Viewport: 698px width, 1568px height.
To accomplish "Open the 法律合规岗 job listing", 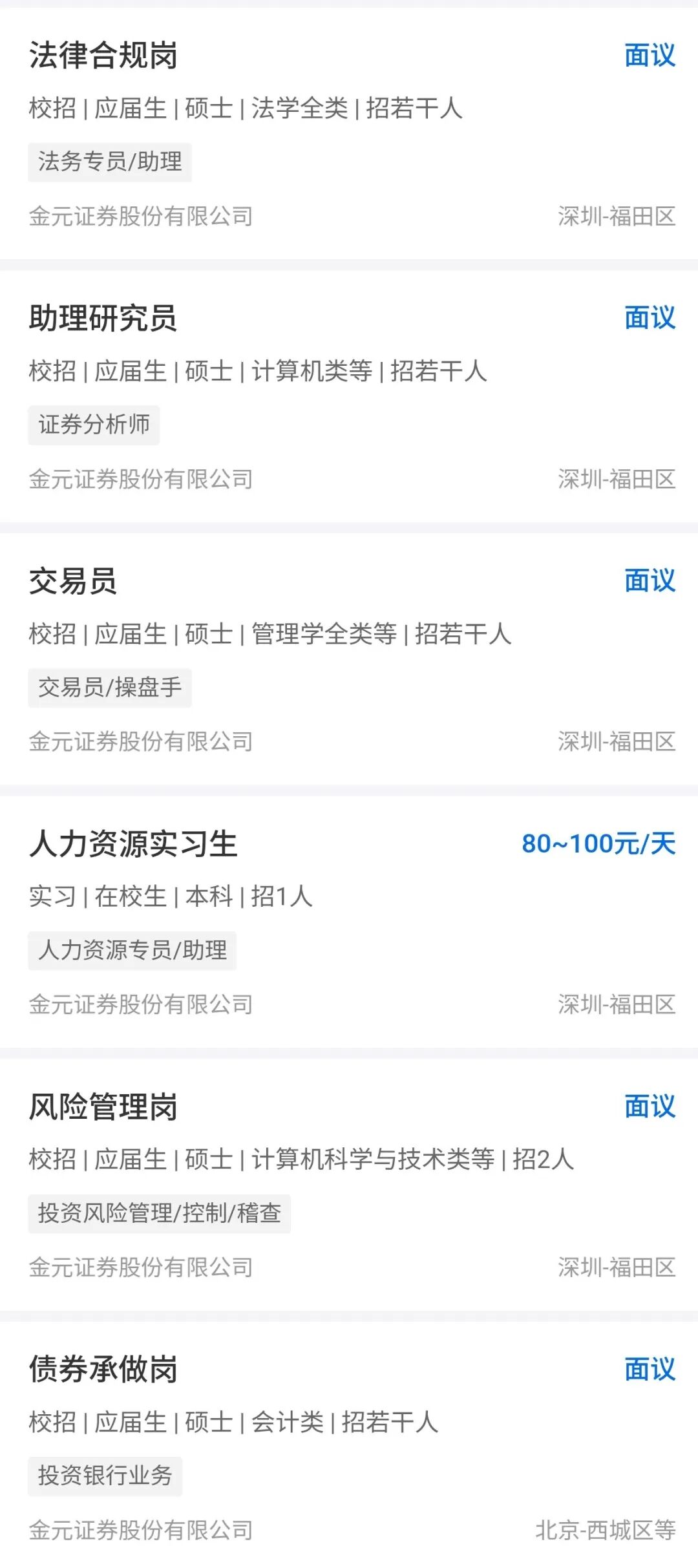I will tap(349, 134).
